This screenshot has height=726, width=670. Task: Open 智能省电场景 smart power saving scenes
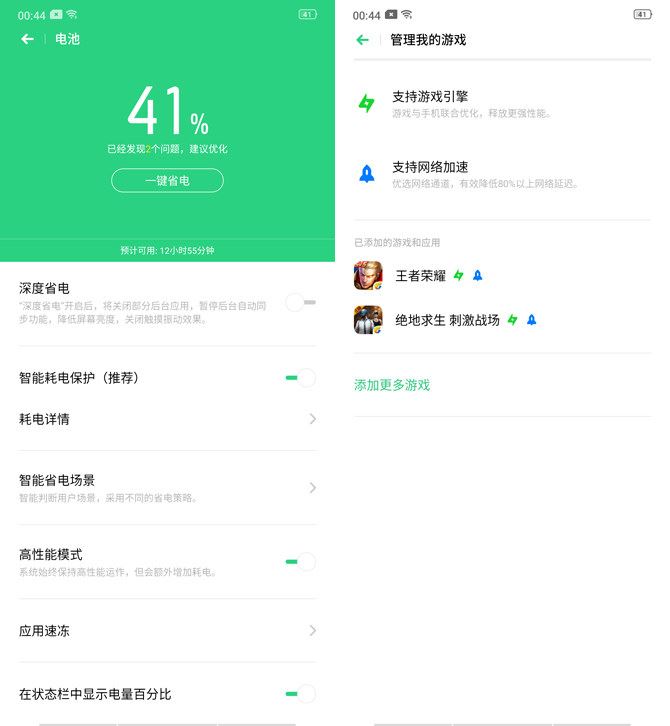coord(167,487)
